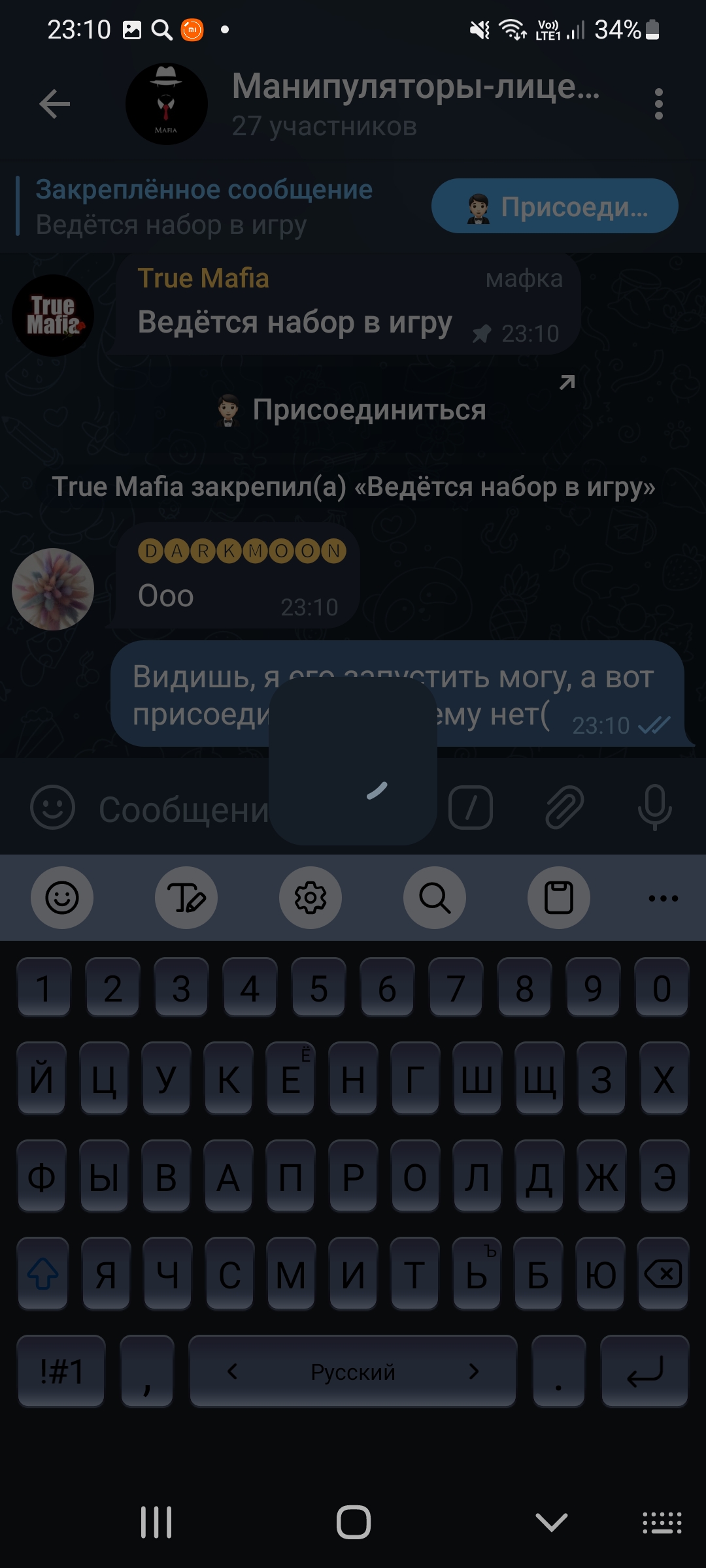Image resolution: width=706 pixels, height=1568 pixels.
Task: Tap the backspace key
Action: pos(663,1274)
